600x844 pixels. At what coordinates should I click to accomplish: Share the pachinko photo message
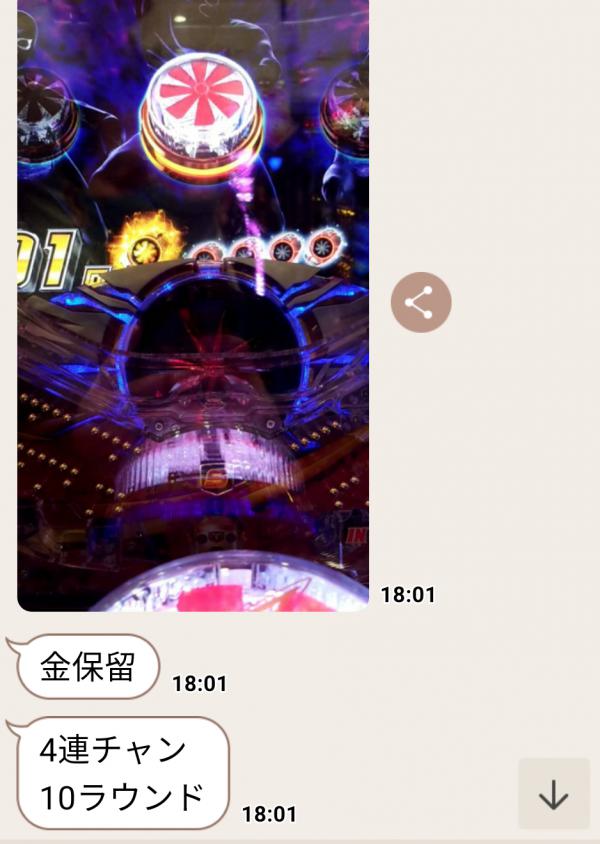pos(421,302)
